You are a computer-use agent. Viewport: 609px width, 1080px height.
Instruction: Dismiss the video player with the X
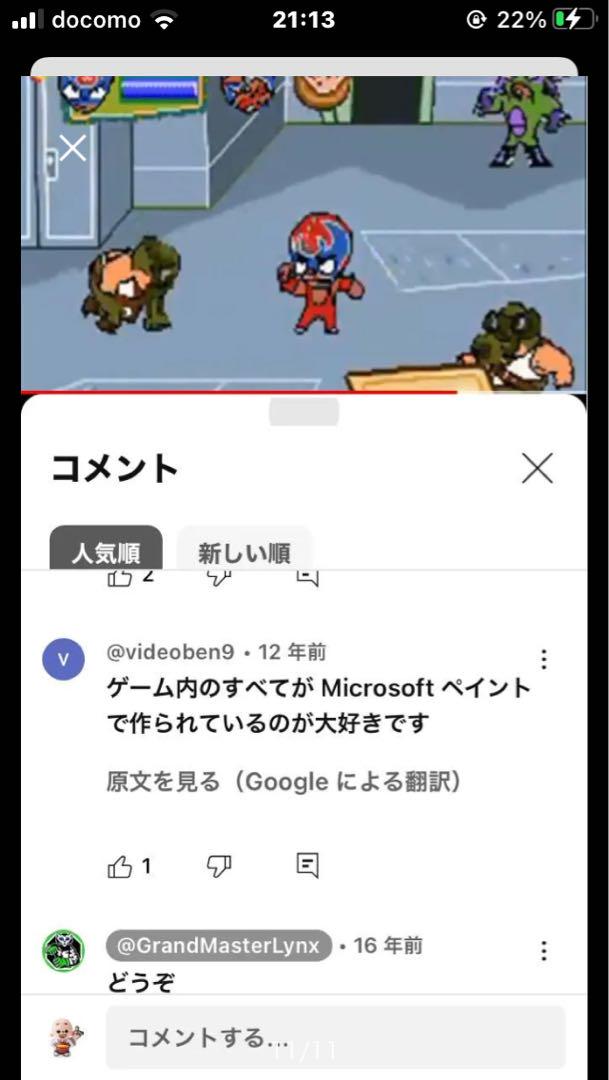pos(73,148)
